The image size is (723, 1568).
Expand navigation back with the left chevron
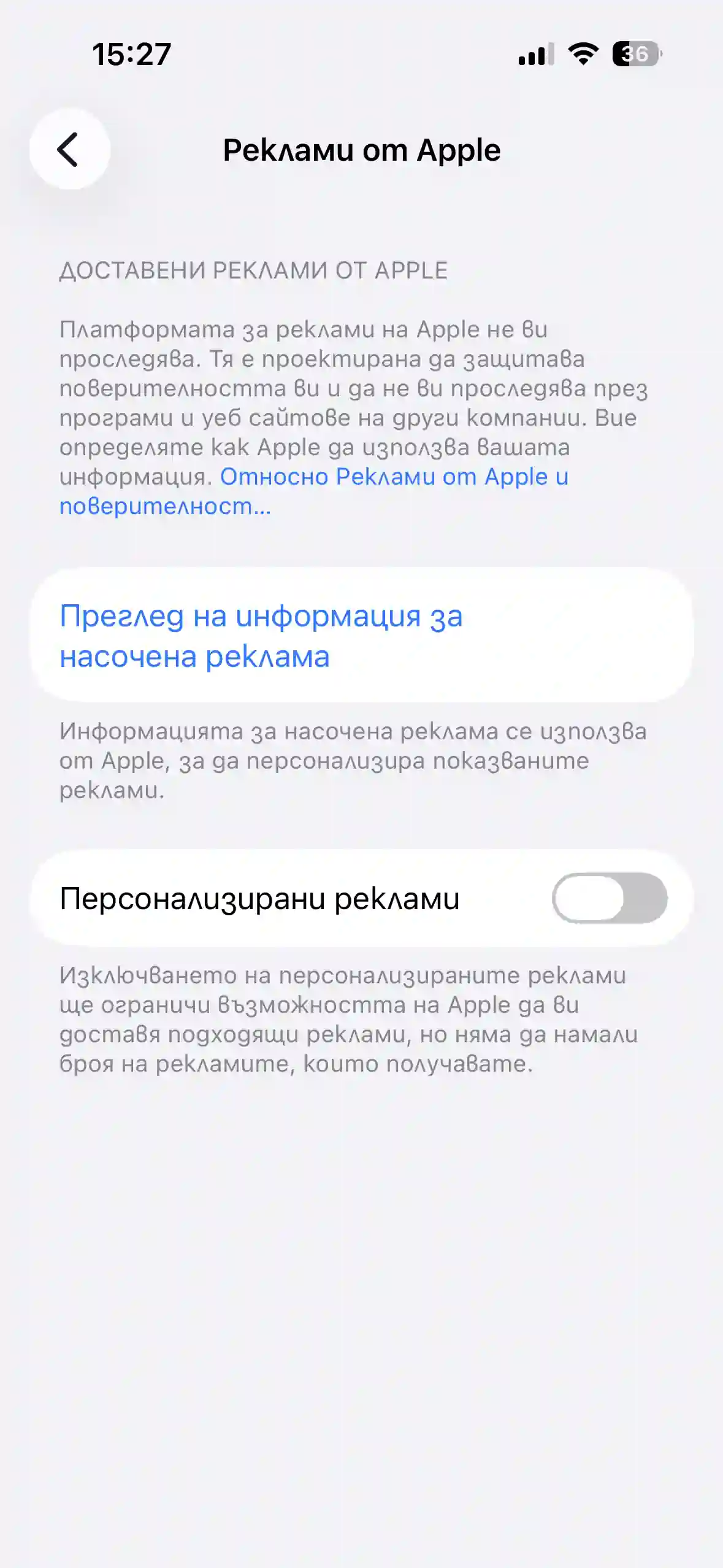click(x=67, y=149)
